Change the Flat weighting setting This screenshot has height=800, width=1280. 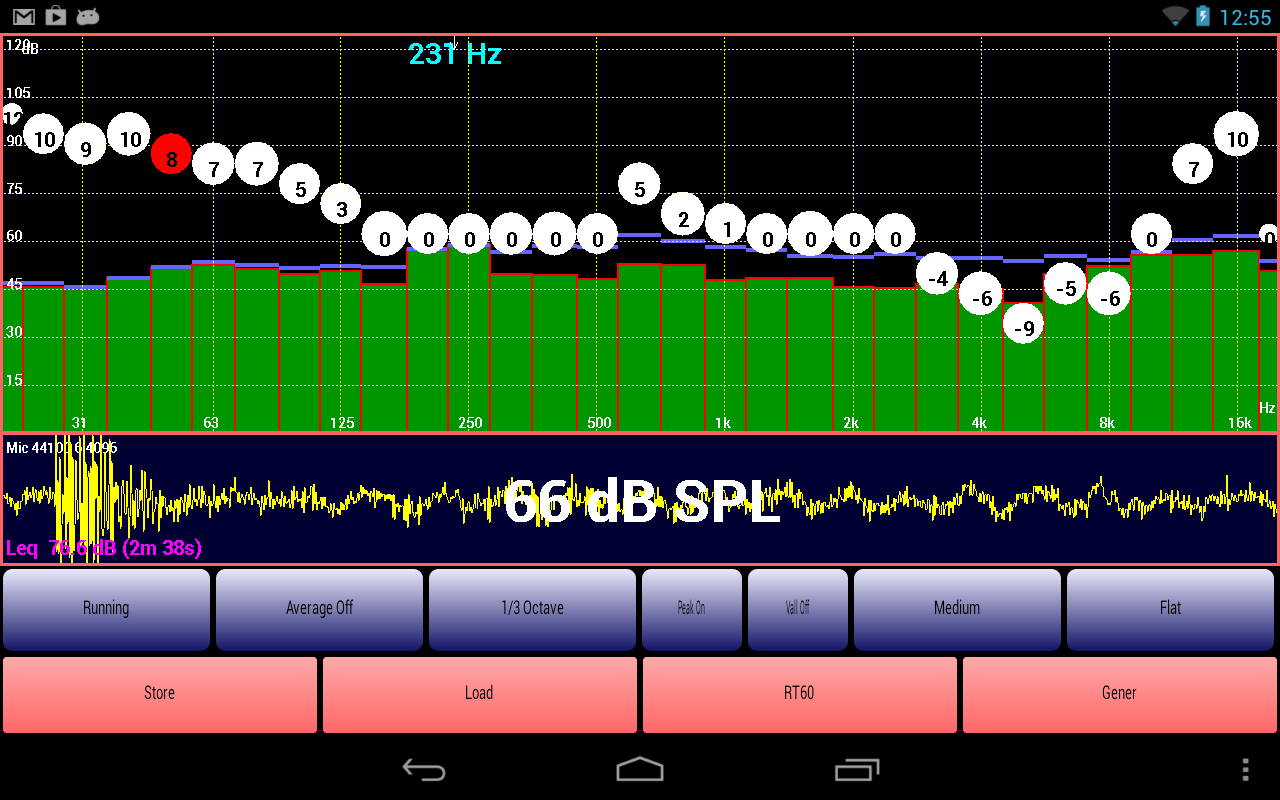[1170, 609]
